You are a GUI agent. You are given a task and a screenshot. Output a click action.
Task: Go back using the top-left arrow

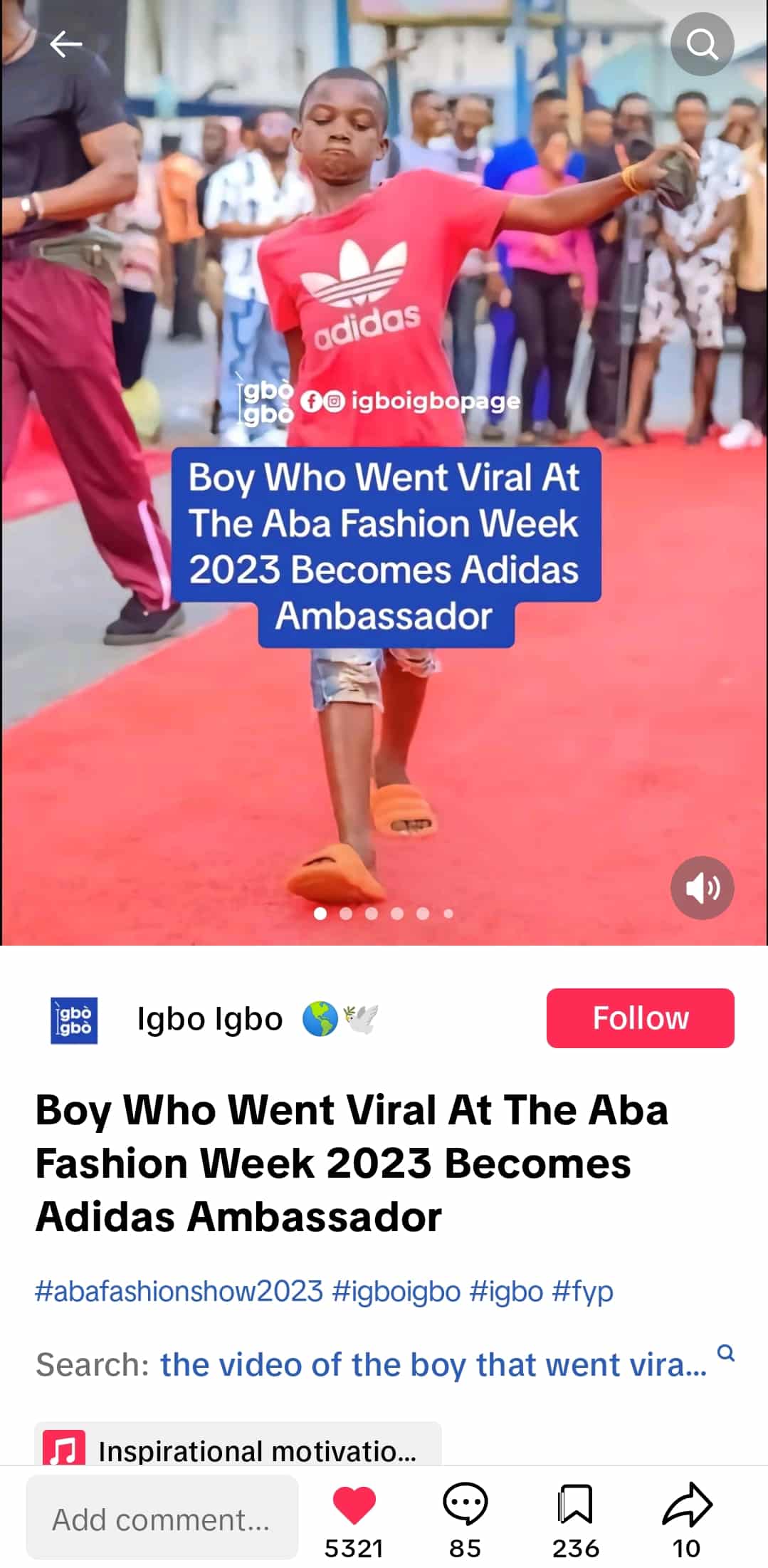(65, 44)
